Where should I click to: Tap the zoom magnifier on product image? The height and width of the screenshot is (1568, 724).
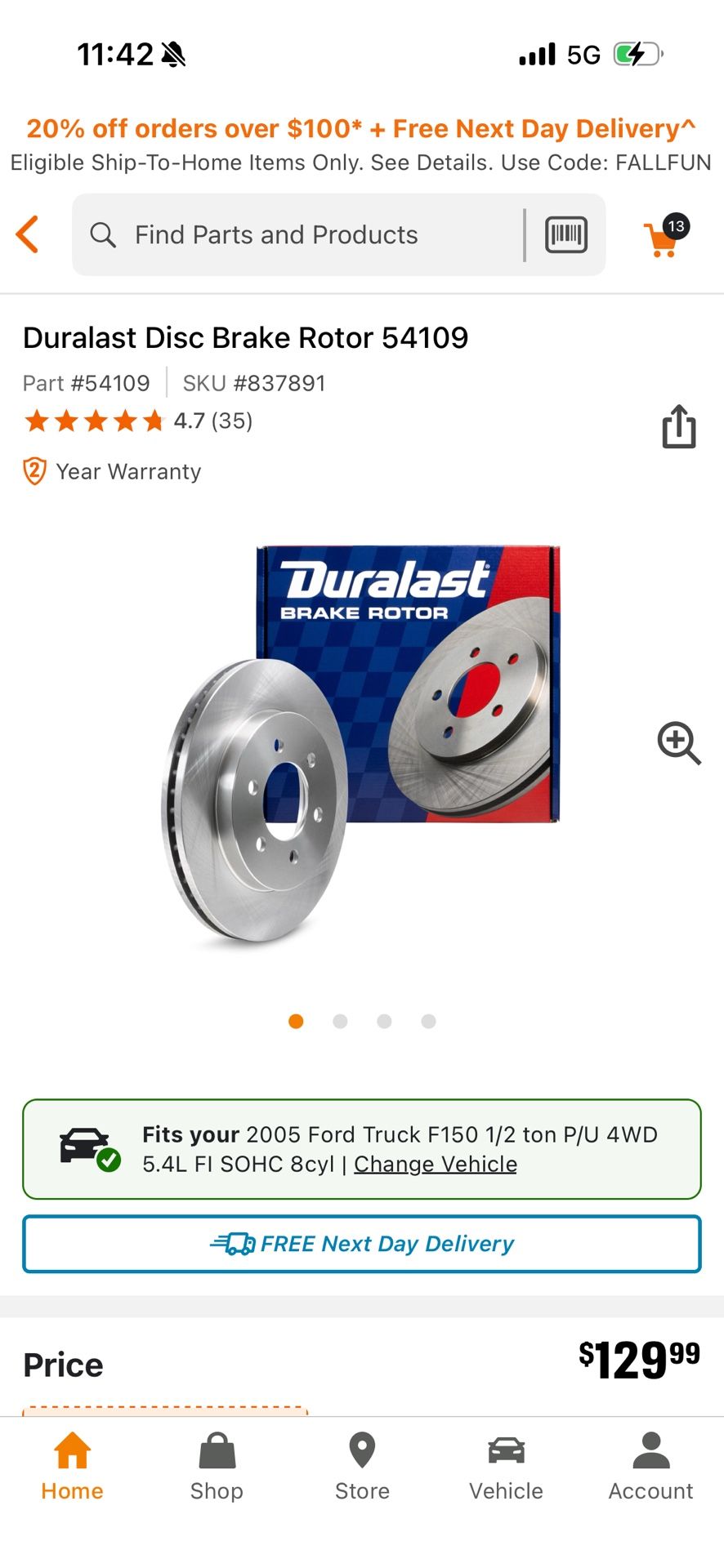click(677, 743)
